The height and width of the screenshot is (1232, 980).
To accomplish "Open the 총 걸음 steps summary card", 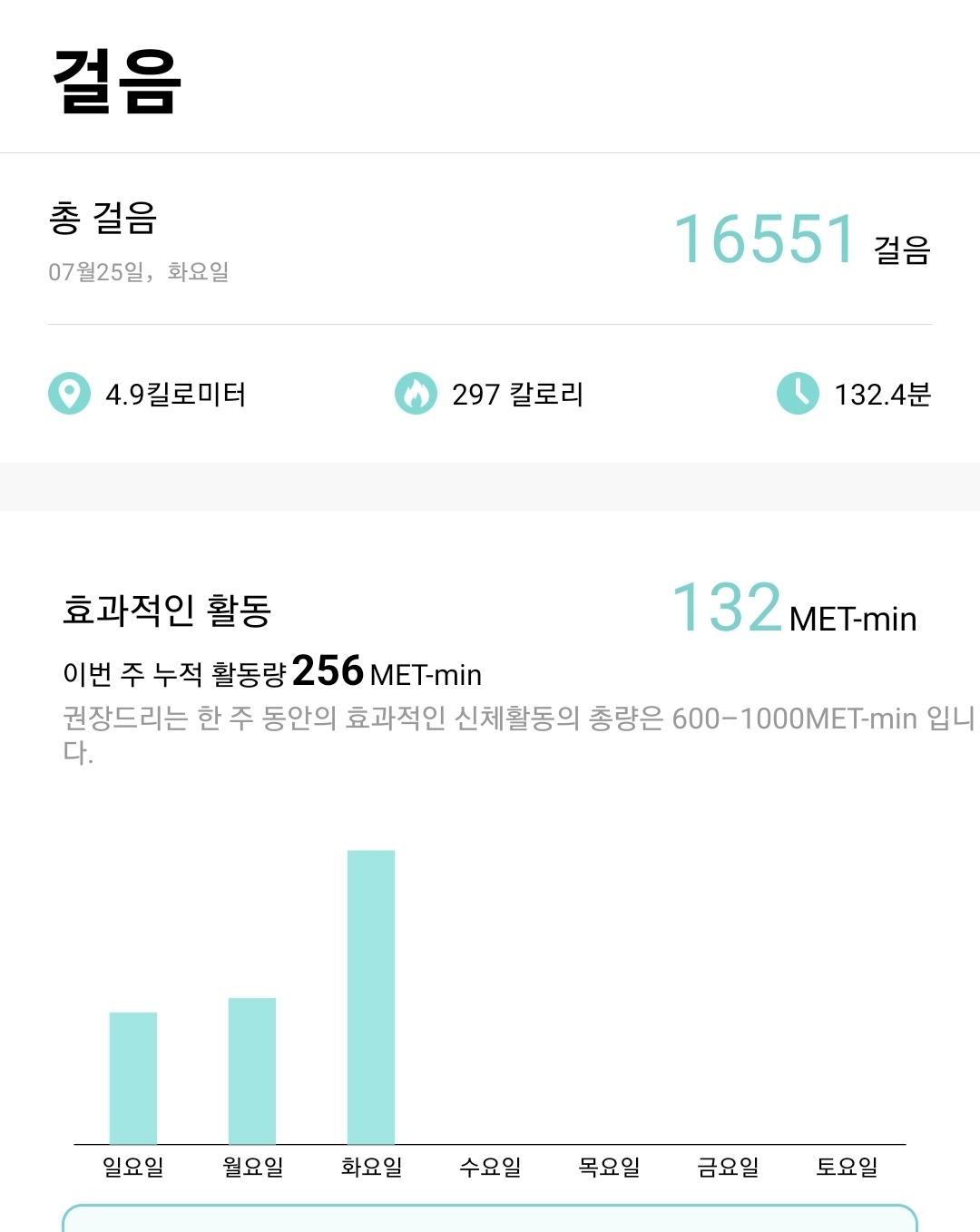I will 490,240.
